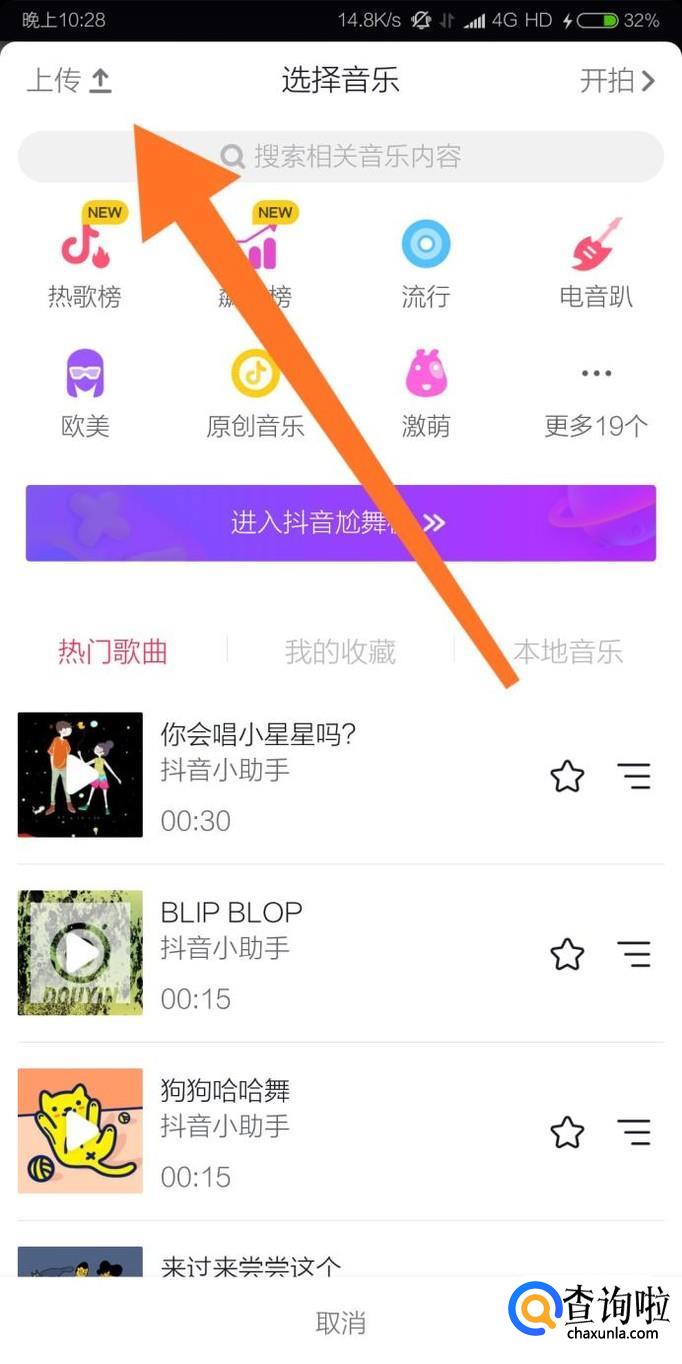The width and height of the screenshot is (682, 1364).
Task: Select the 热门歌曲 tab
Action: pyautogui.click(x=112, y=652)
